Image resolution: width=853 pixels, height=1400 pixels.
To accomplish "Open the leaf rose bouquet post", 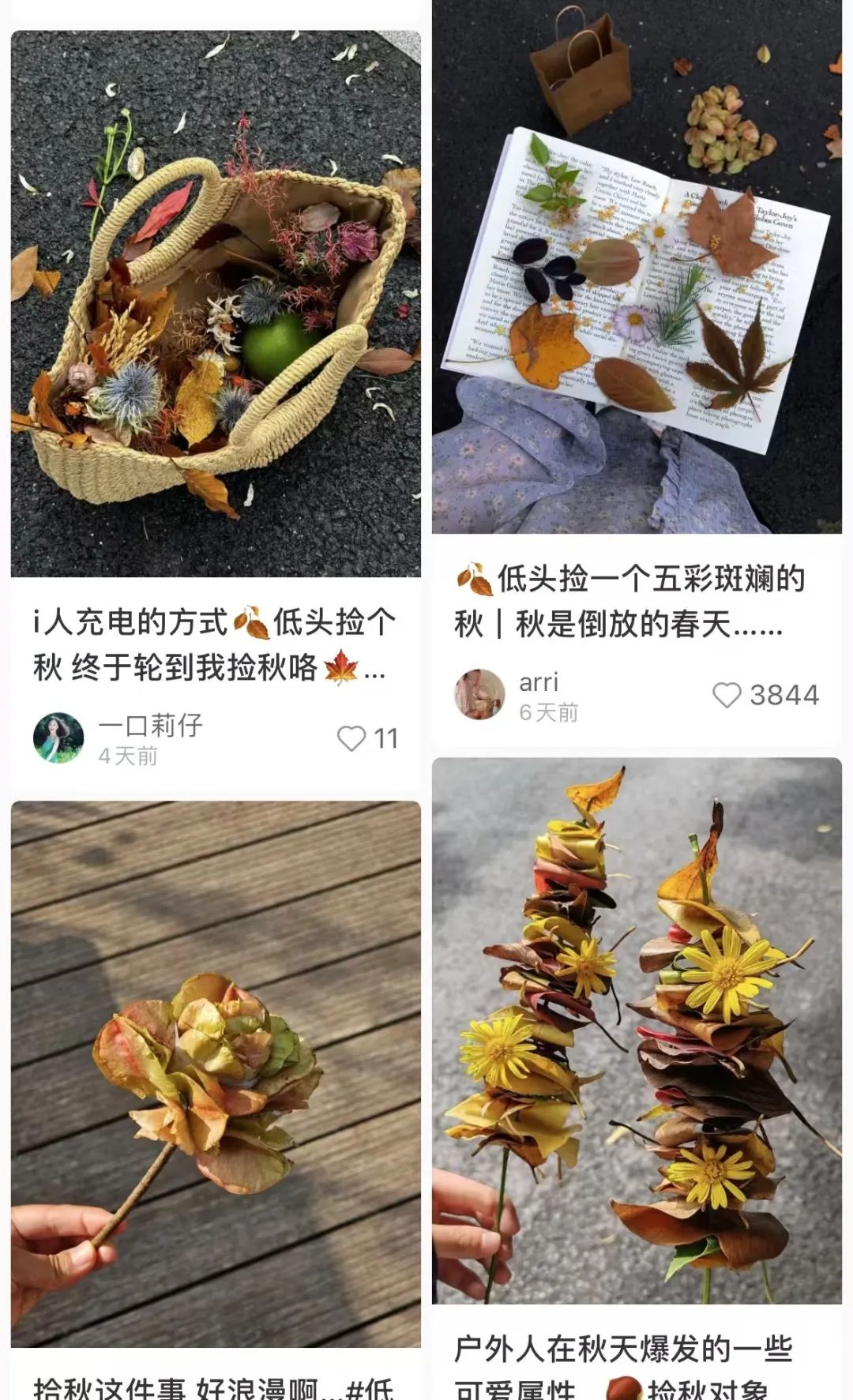I will (x=215, y=1074).
